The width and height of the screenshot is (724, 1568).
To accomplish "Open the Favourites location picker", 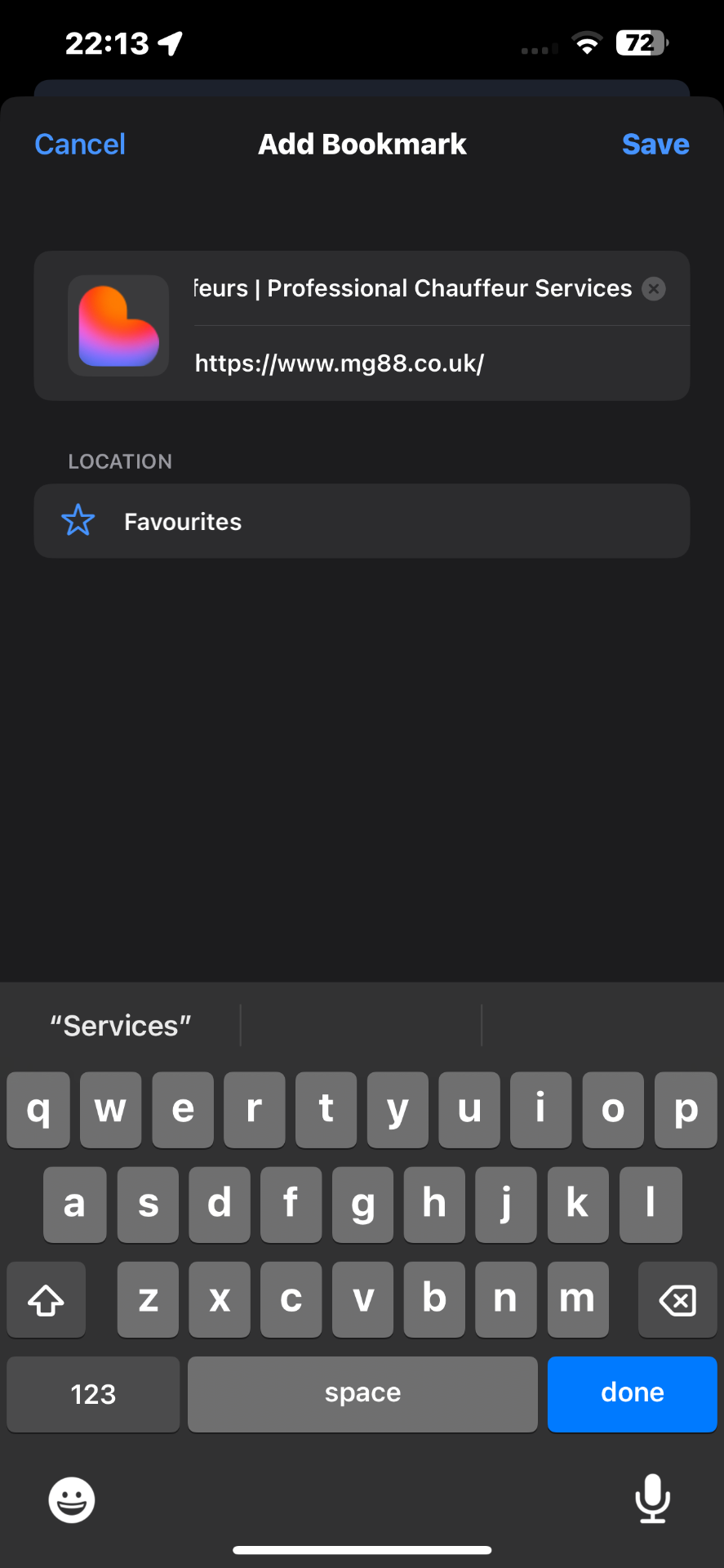I will [362, 521].
